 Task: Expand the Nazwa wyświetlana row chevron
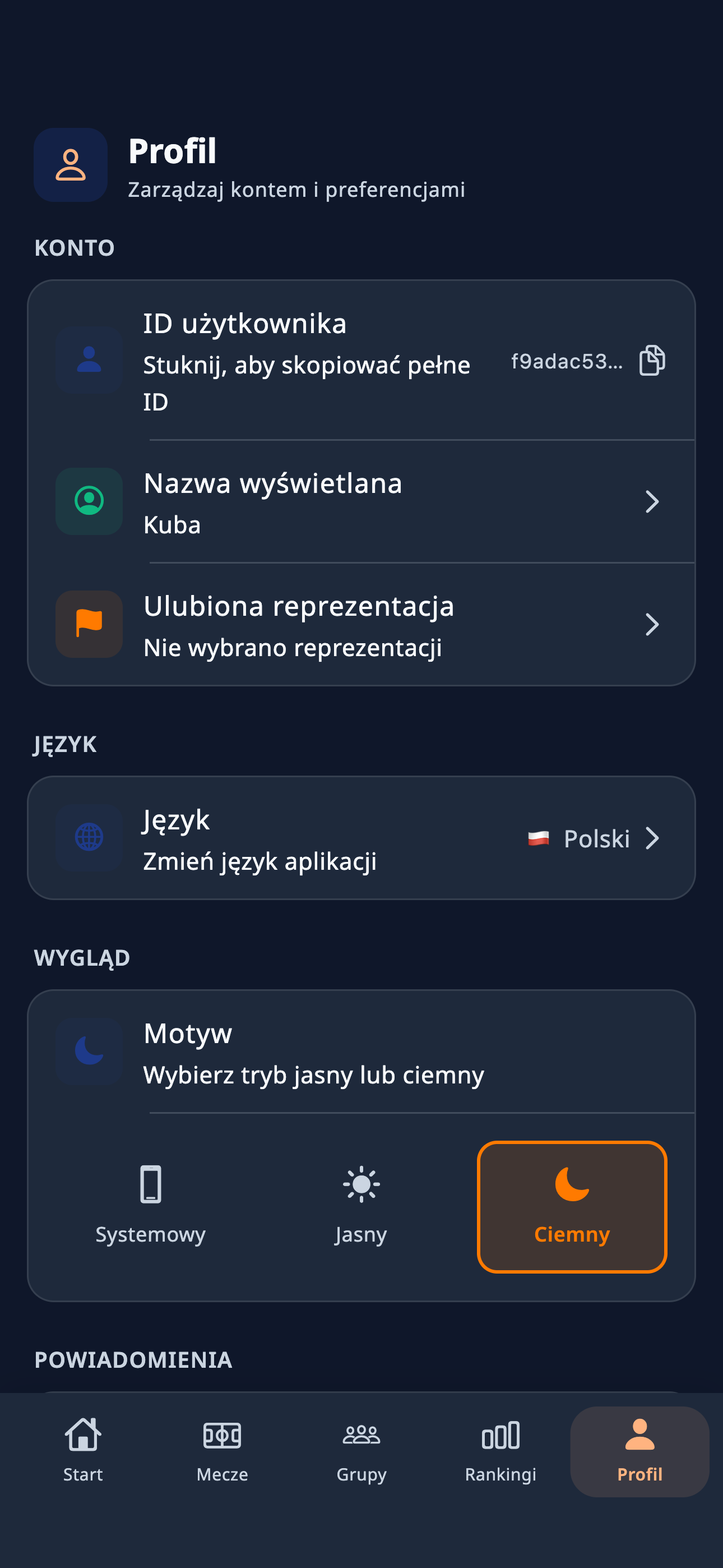click(x=652, y=501)
